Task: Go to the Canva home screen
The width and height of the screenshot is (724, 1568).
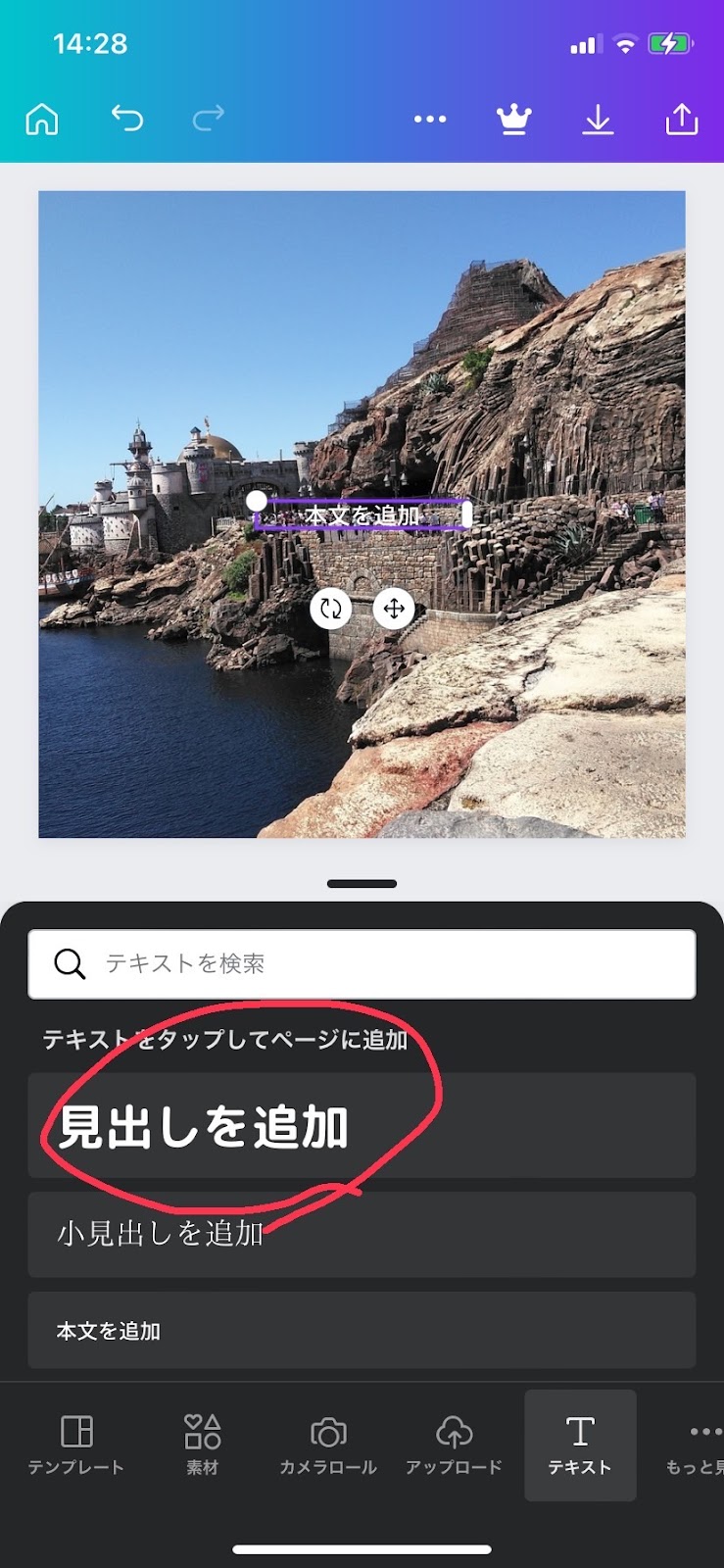Action: [41, 120]
